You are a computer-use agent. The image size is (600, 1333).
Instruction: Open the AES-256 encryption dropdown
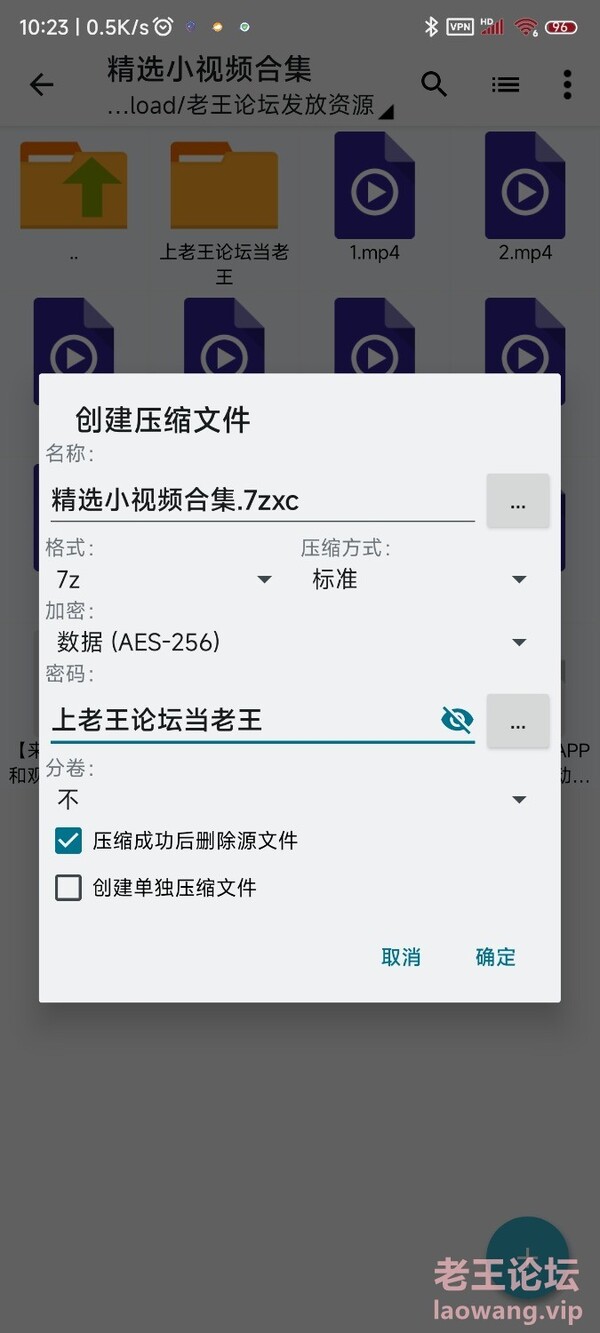tap(290, 642)
